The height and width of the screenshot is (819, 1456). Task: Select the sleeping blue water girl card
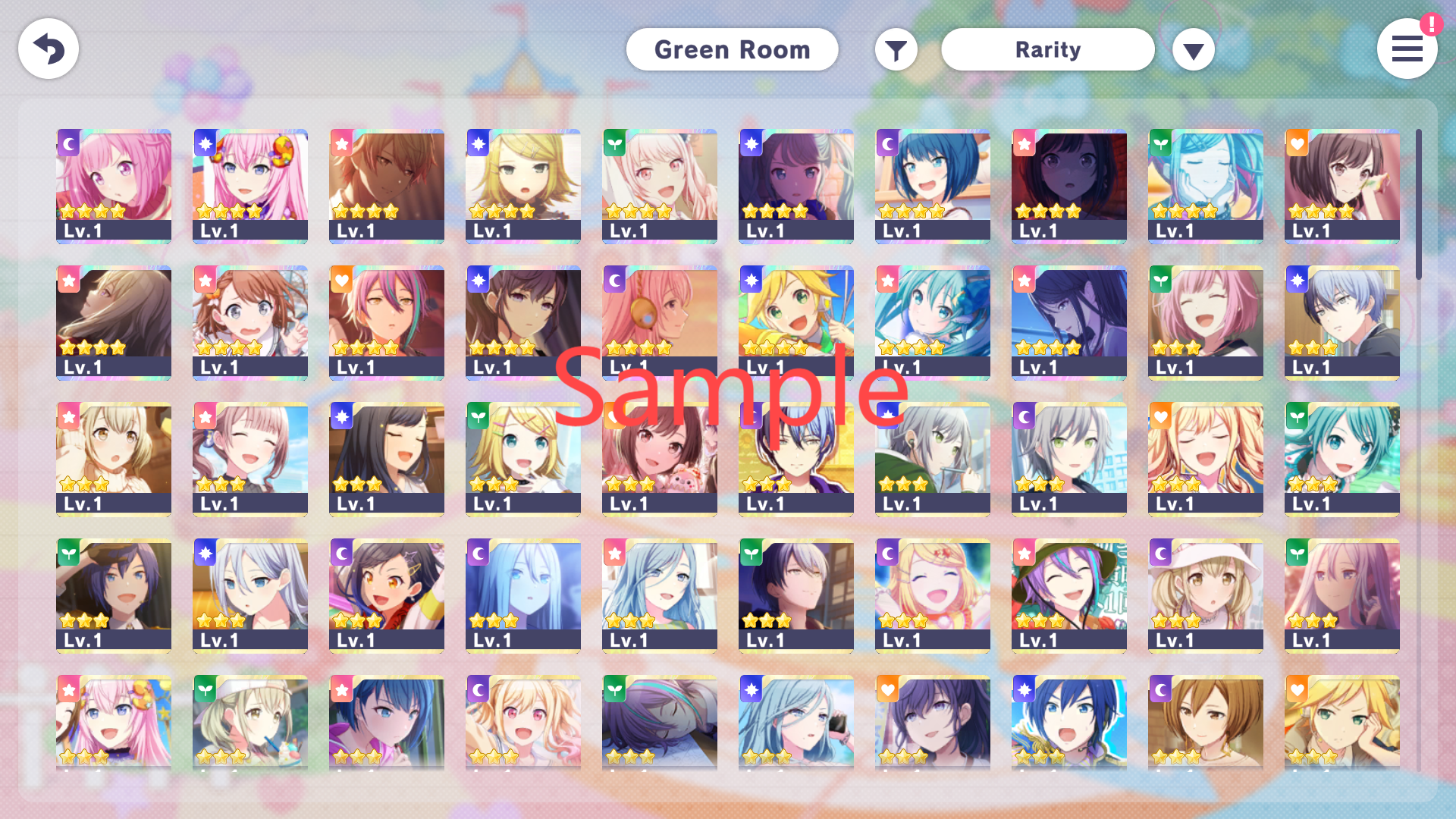point(1206,186)
